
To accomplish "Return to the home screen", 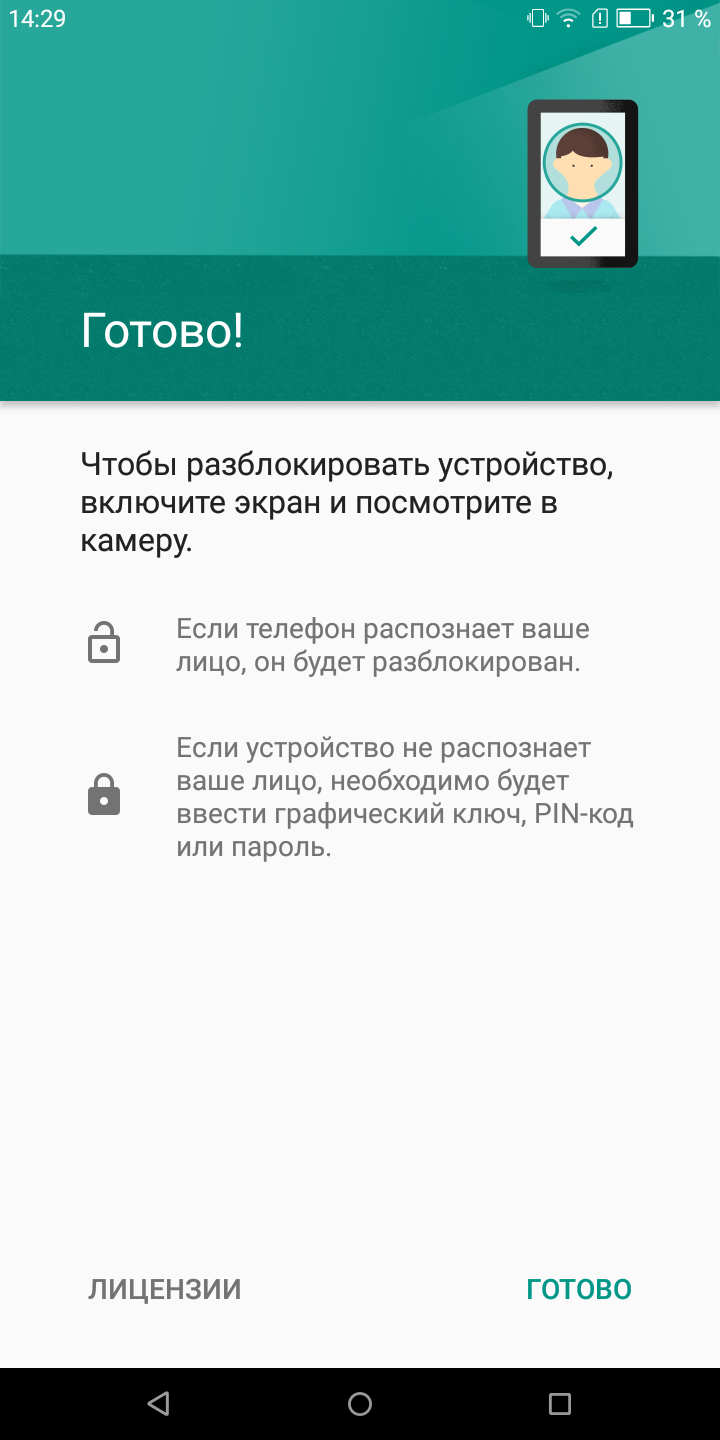I will point(360,1404).
